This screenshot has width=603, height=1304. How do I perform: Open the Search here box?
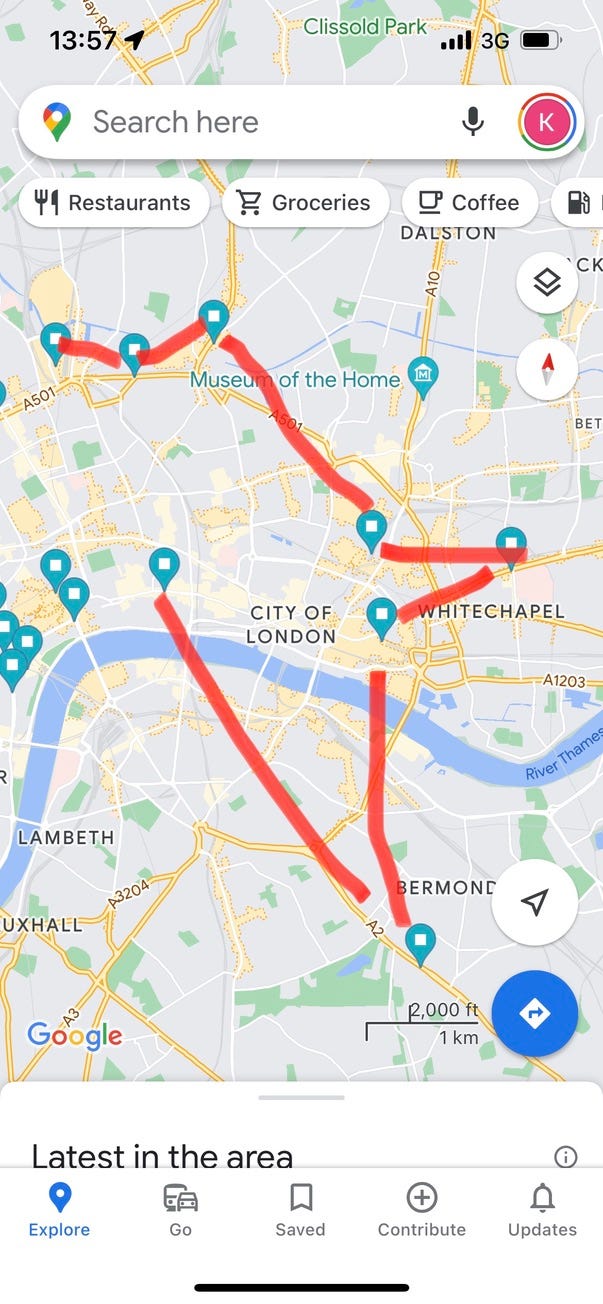coord(250,122)
